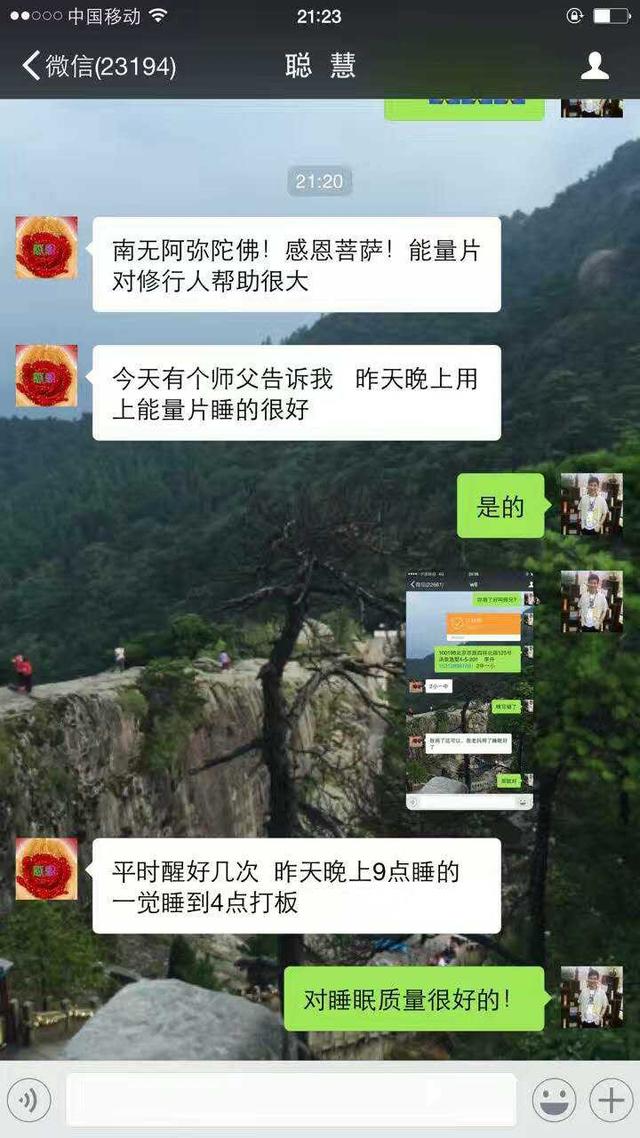This screenshot has width=640, height=1138.
Task: Open my avatar next to 是的
Action: (591, 504)
